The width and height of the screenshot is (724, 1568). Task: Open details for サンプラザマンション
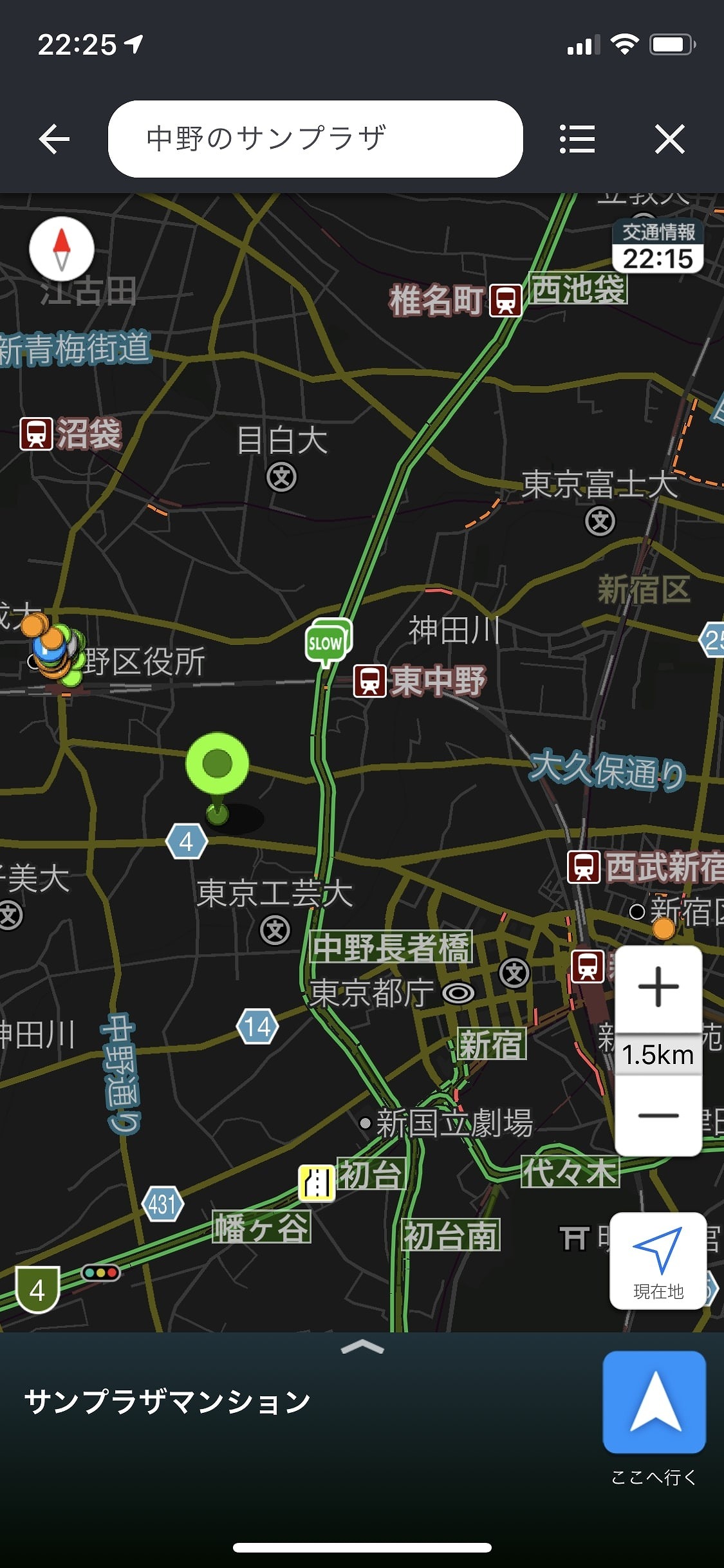tap(167, 1402)
